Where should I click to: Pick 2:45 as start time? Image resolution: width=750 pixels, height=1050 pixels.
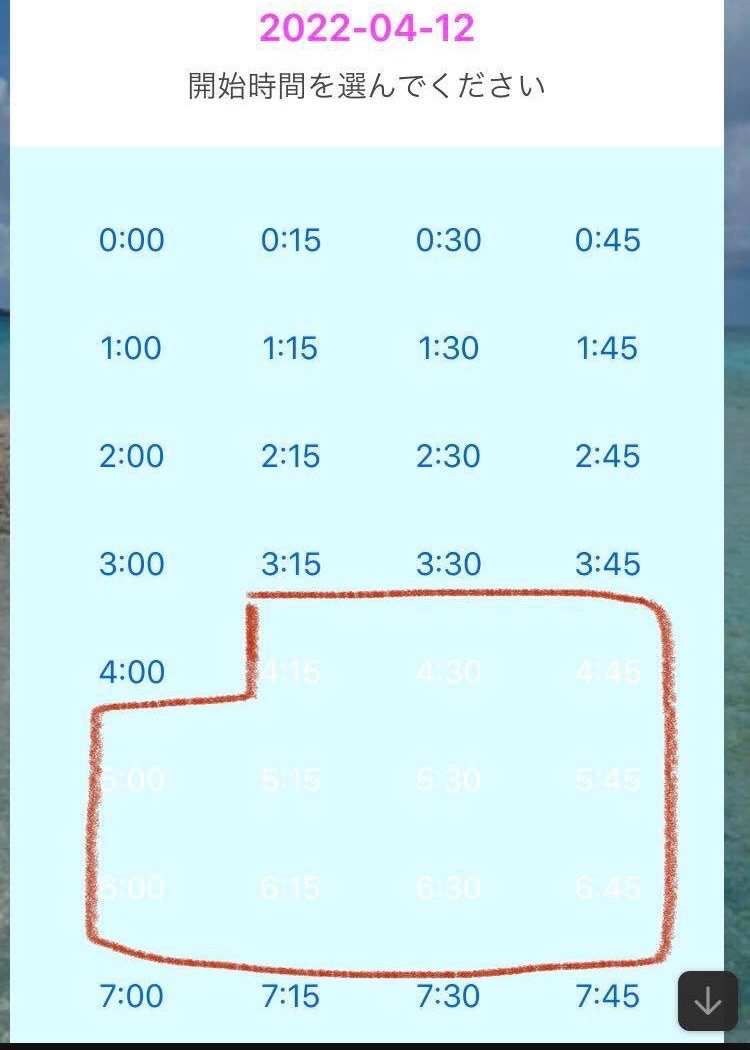coord(607,456)
